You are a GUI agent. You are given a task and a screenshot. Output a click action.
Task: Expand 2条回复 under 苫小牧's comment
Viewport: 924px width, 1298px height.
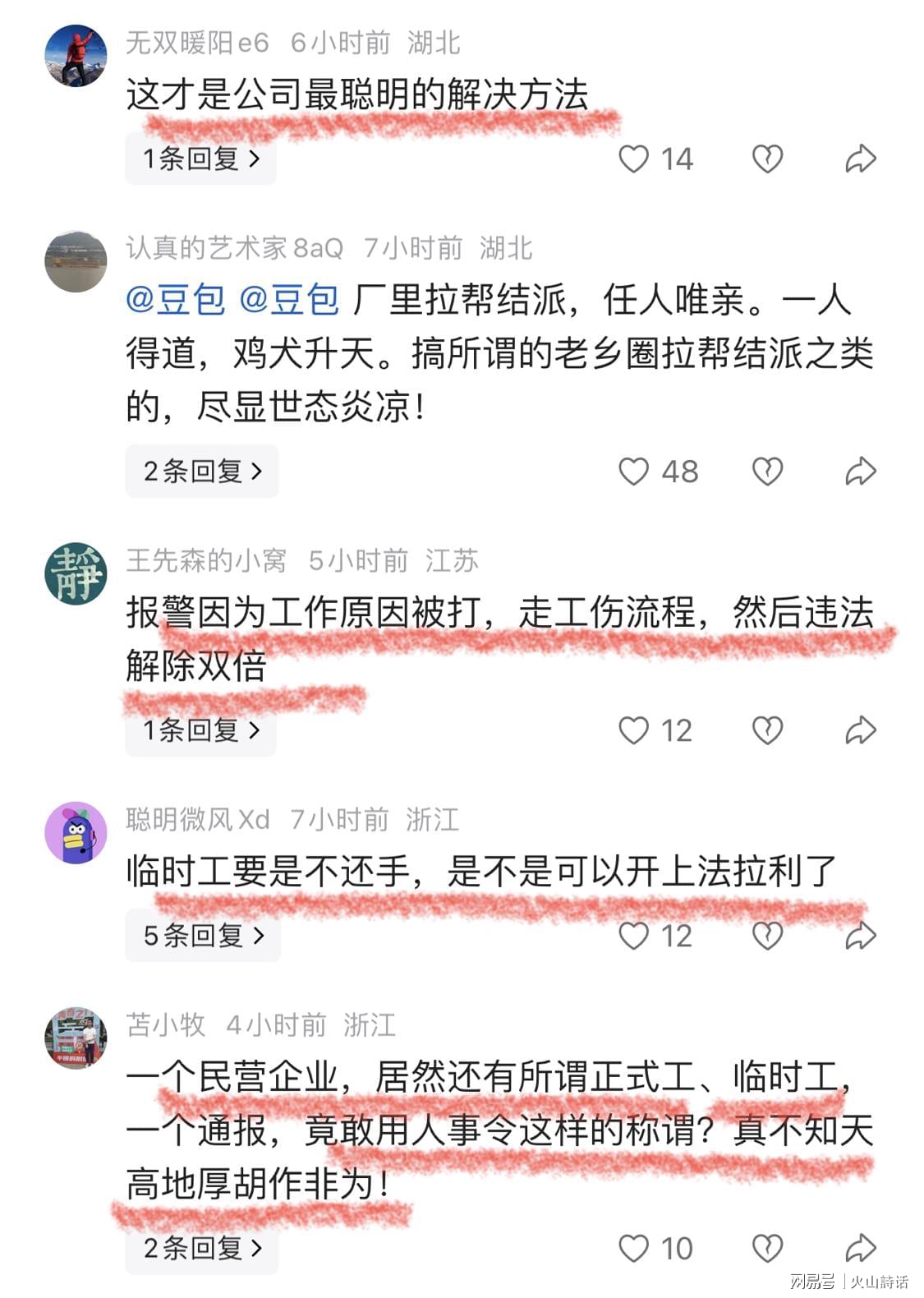pyautogui.click(x=202, y=1248)
